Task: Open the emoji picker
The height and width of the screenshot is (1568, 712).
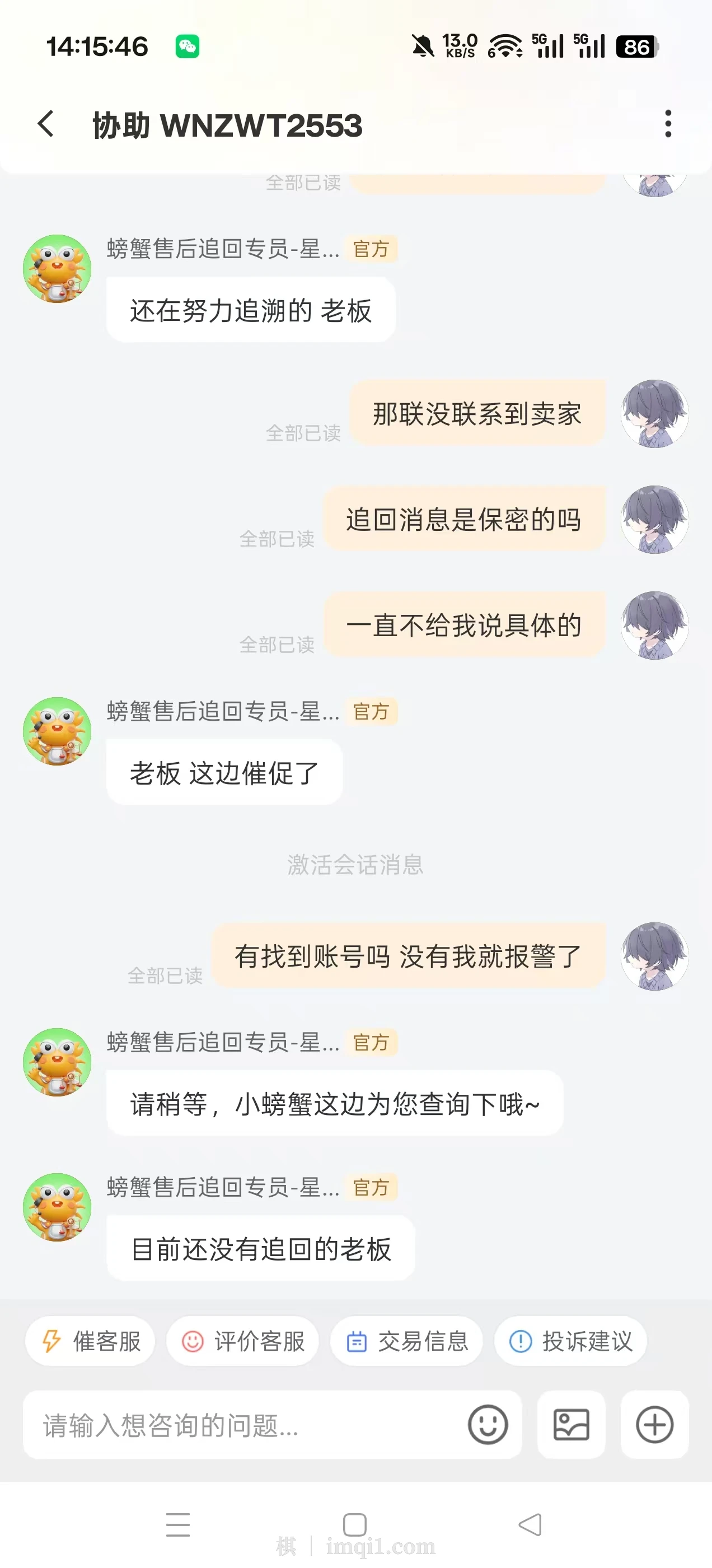Action: click(488, 1425)
